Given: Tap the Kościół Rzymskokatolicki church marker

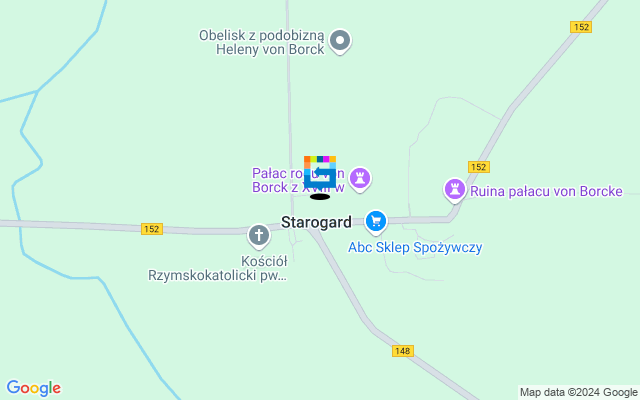Looking at the screenshot, I should click(259, 236).
